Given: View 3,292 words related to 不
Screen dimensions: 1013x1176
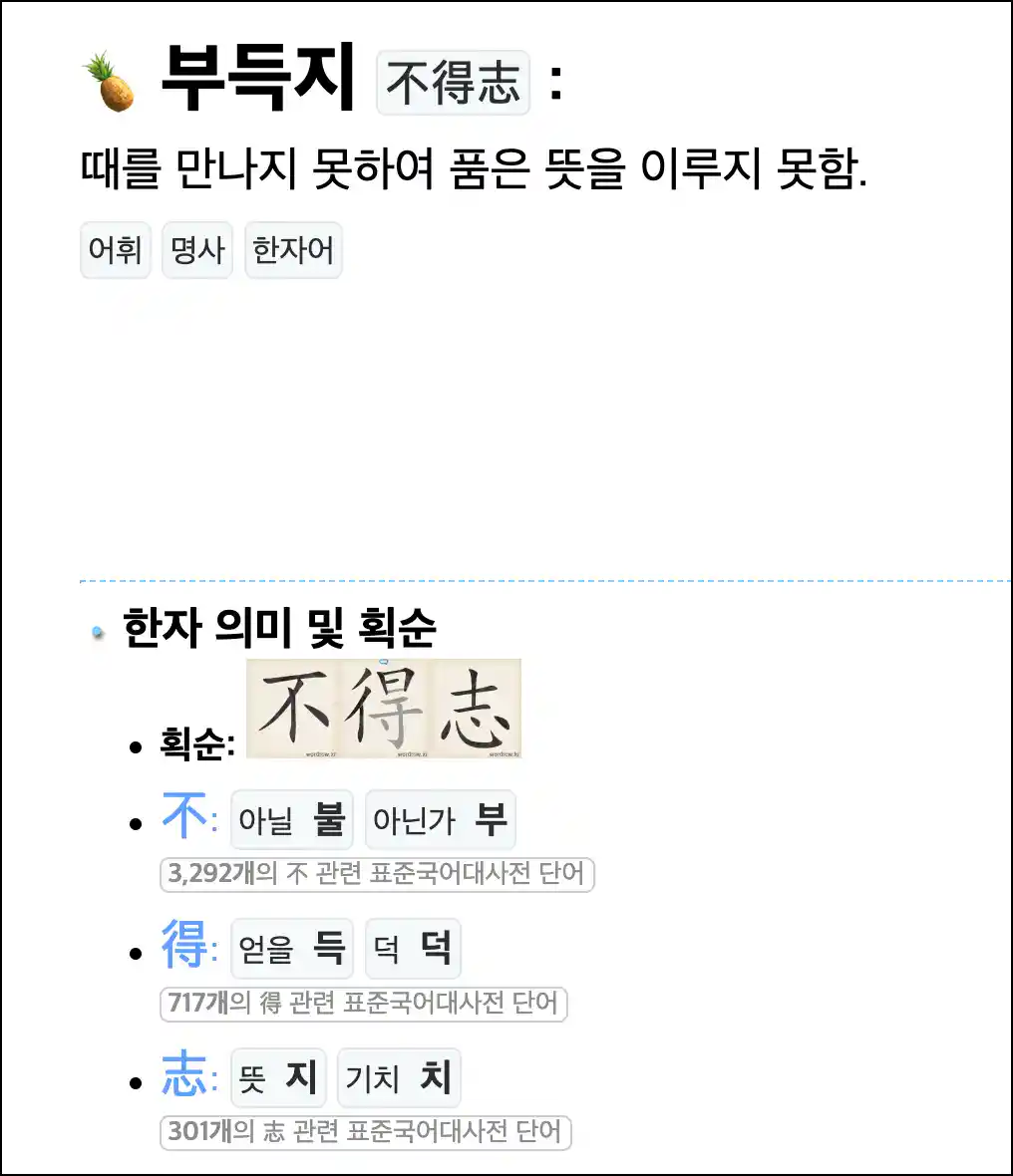Looking at the screenshot, I should 377,874.
